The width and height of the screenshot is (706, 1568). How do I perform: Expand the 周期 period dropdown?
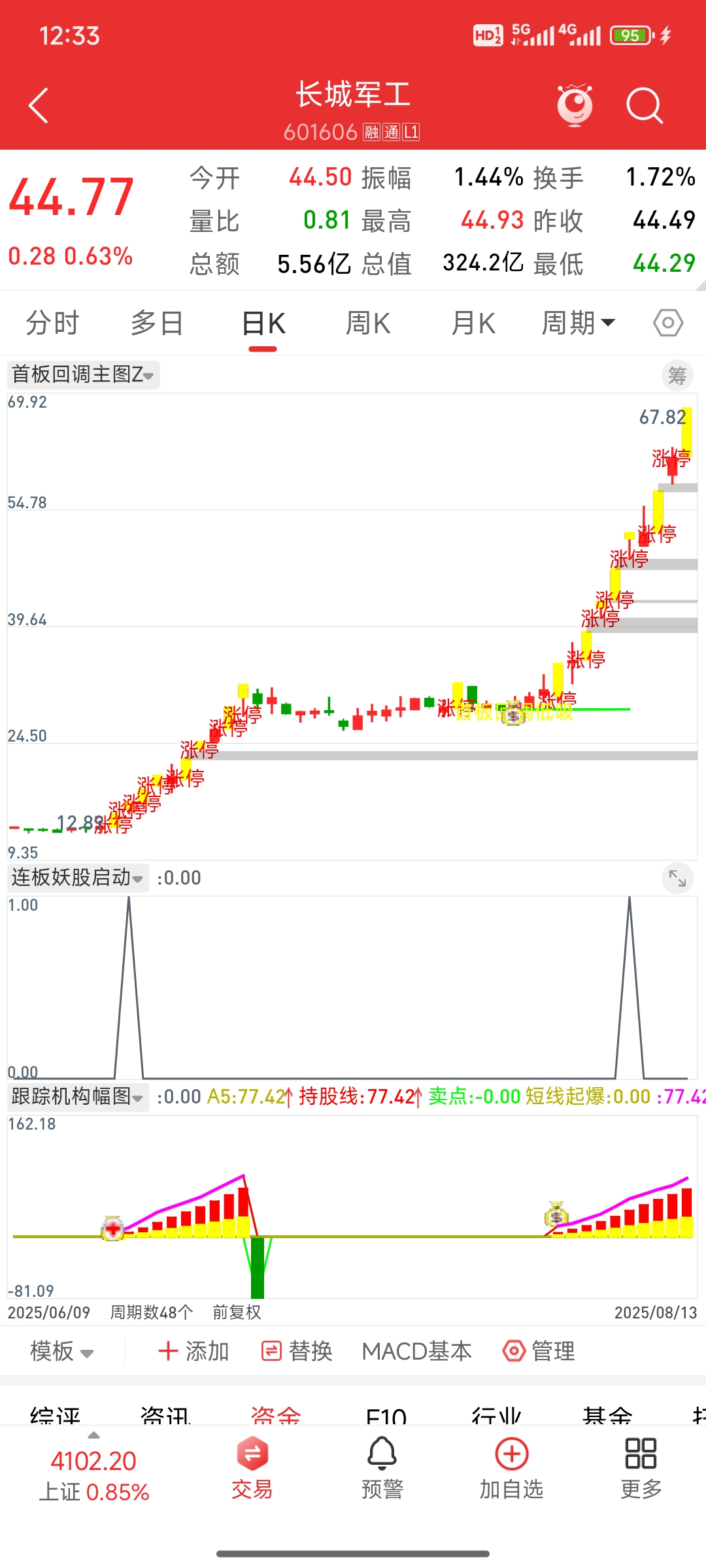pyautogui.click(x=578, y=323)
